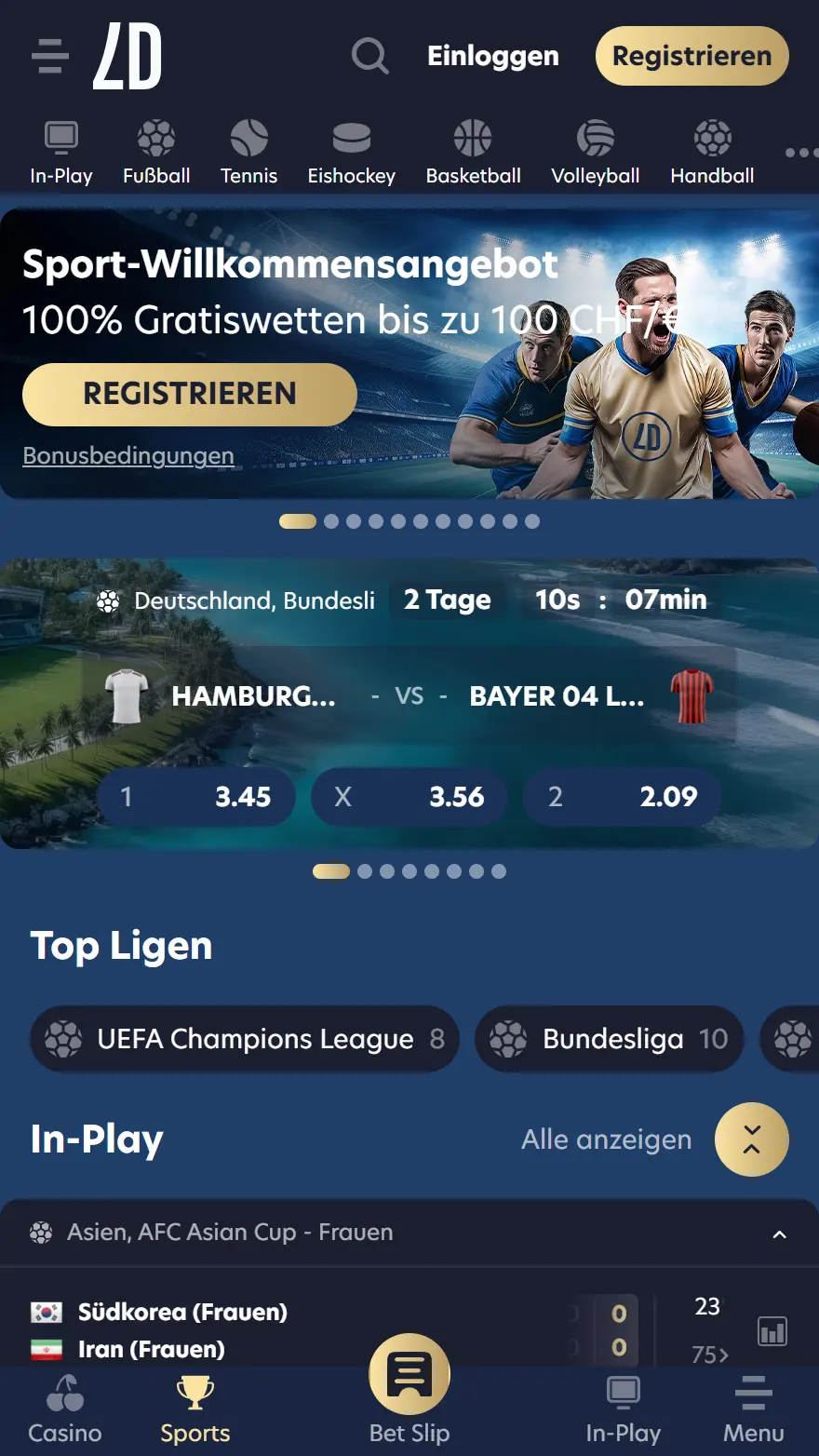Open the search magnifier icon
819x1456 pixels.
370,56
